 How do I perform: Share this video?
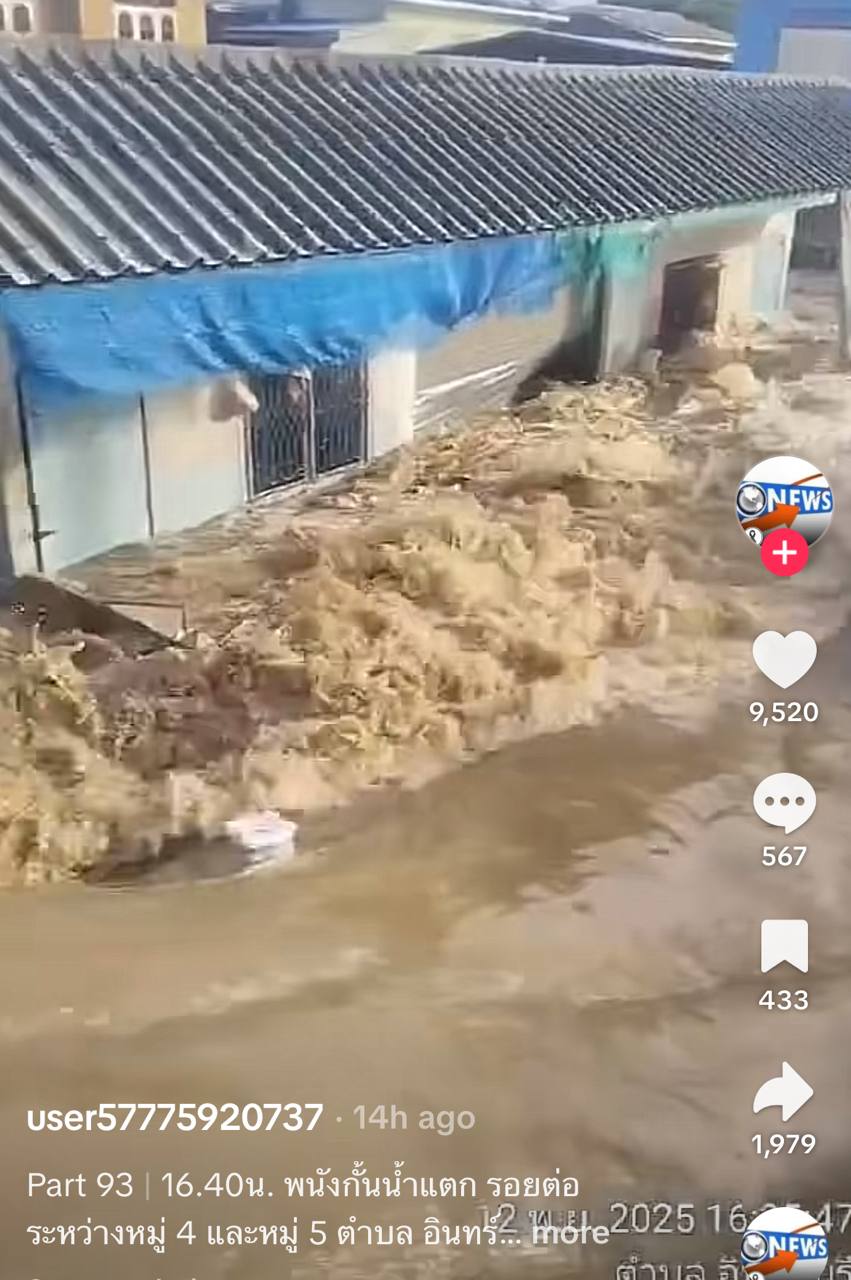tap(784, 1092)
